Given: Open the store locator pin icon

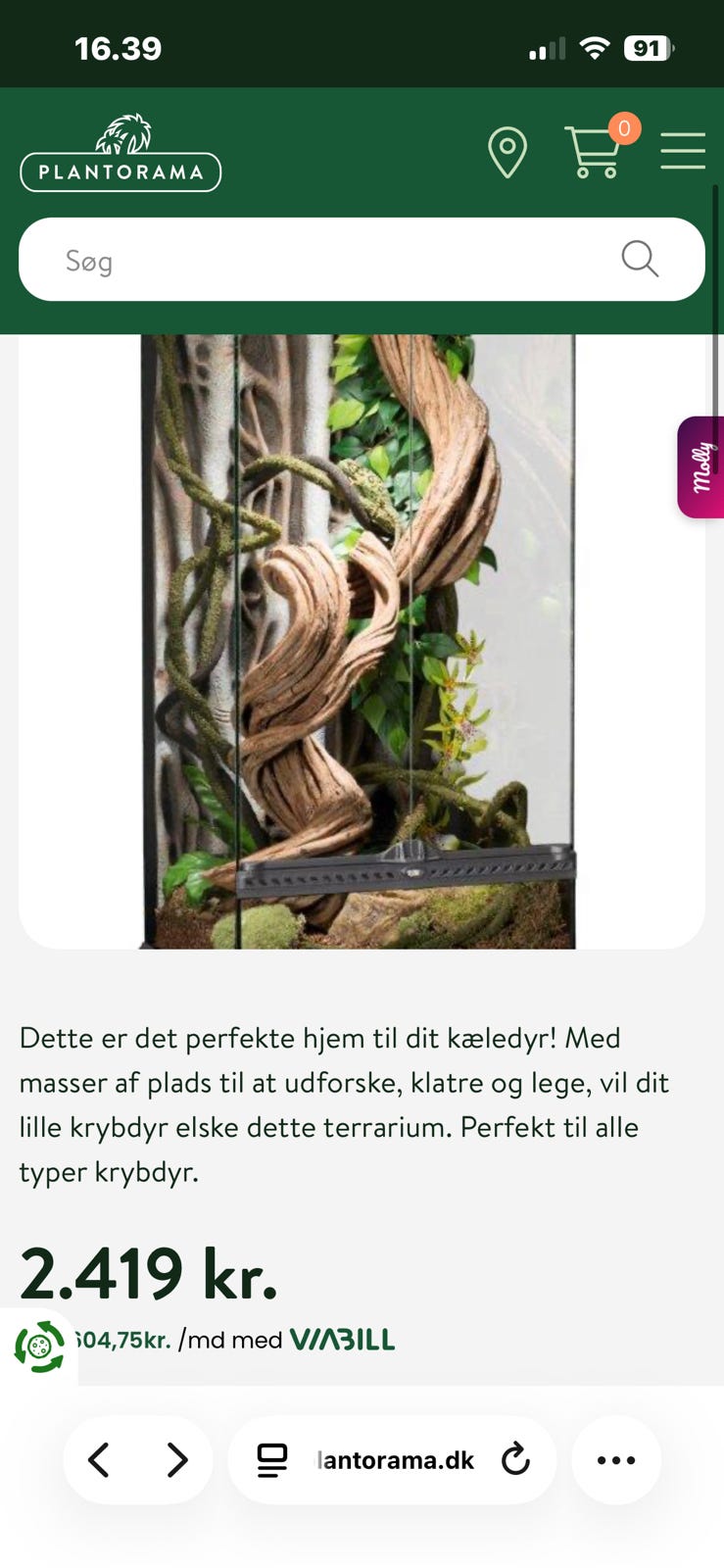Looking at the screenshot, I should point(507,152).
